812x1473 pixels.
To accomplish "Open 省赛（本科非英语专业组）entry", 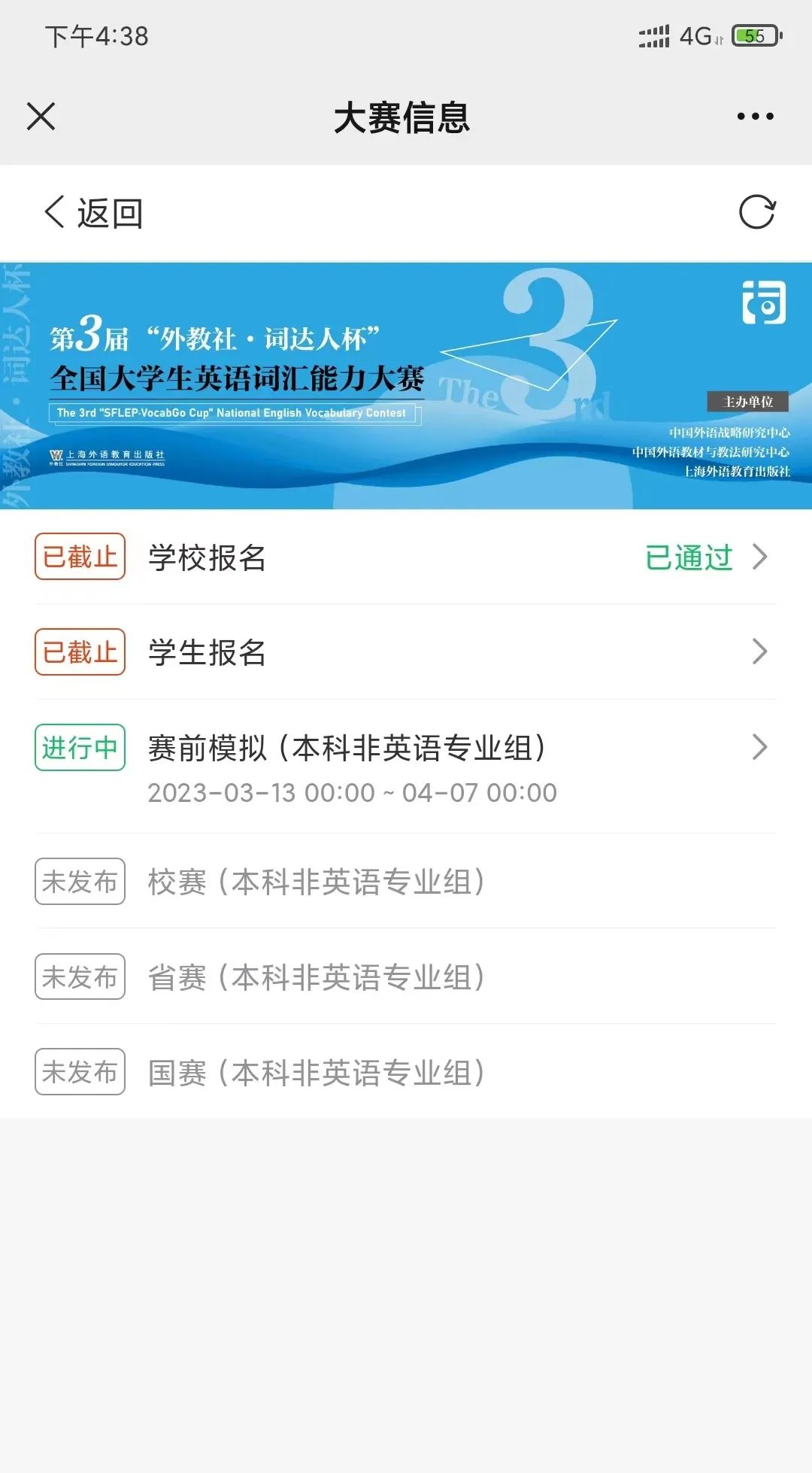I will pos(316,976).
